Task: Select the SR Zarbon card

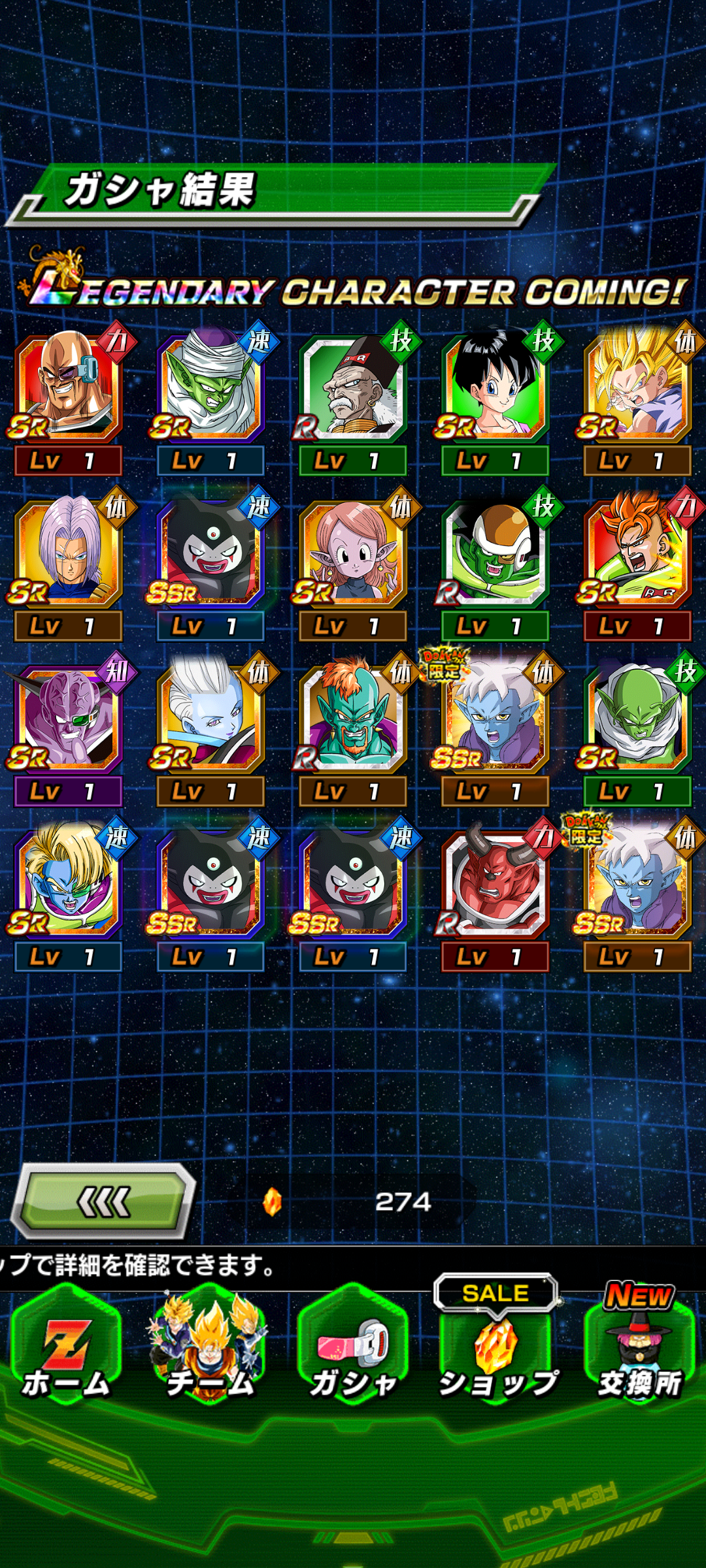Action: pos(69,883)
